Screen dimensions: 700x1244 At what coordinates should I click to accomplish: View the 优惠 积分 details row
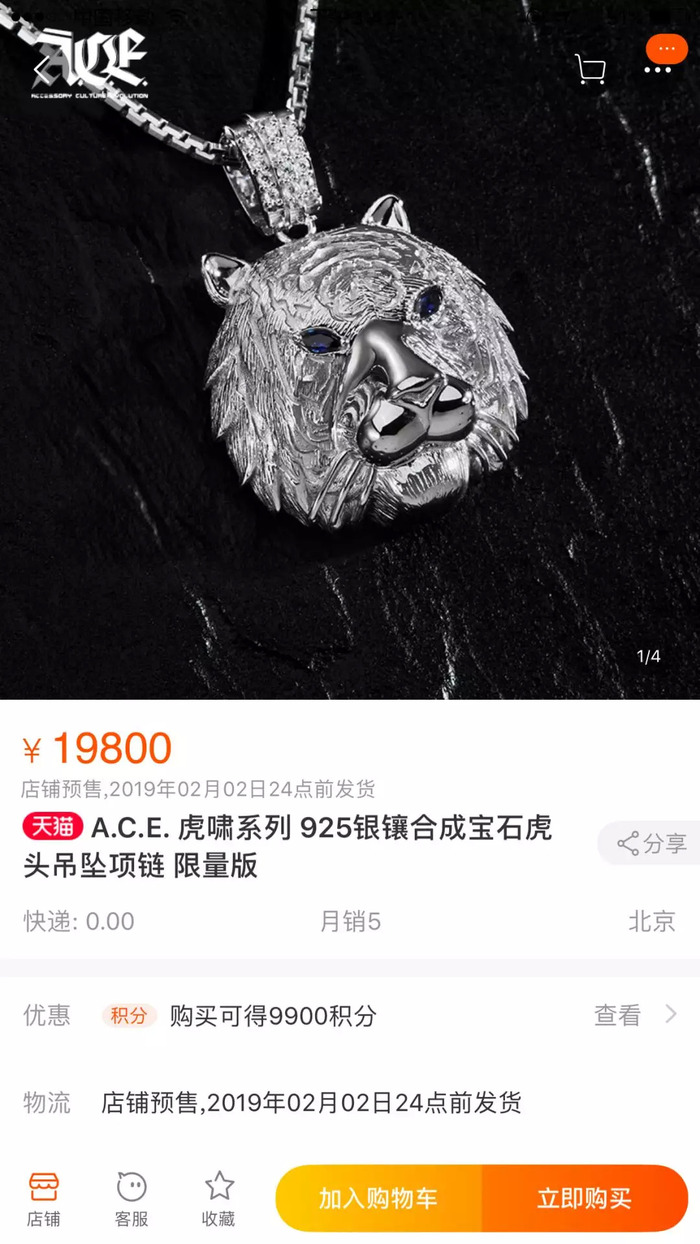pyautogui.click(x=350, y=1016)
